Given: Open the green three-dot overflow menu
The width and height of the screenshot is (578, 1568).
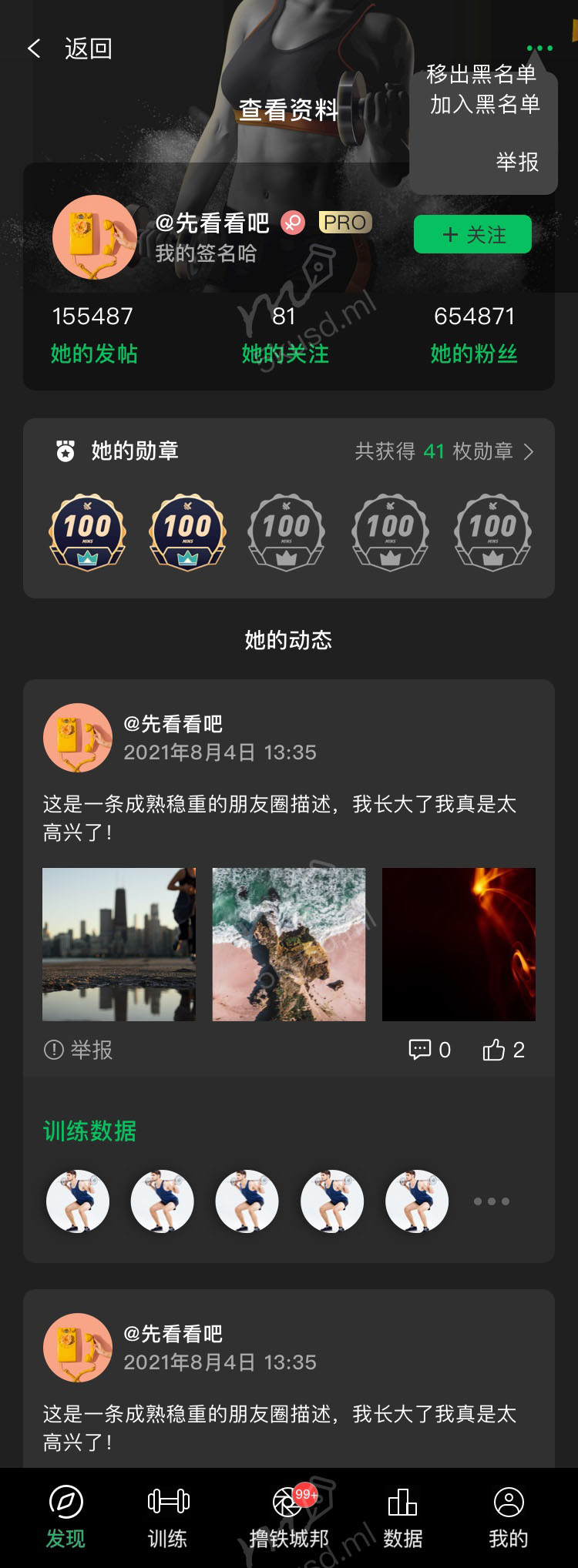Looking at the screenshot, I should click(x=539, y=49).
